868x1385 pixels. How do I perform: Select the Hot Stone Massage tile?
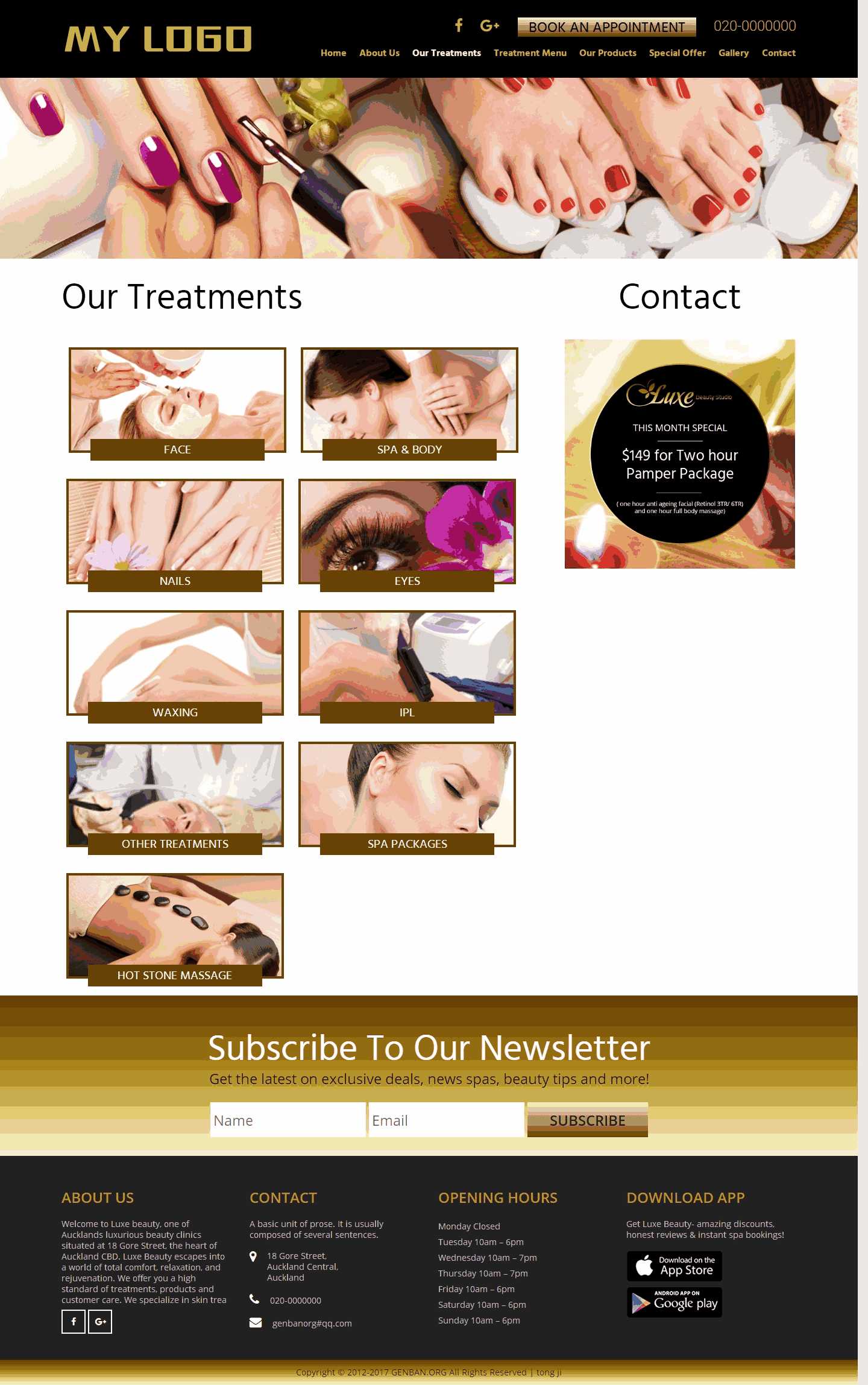pos(175,927)
